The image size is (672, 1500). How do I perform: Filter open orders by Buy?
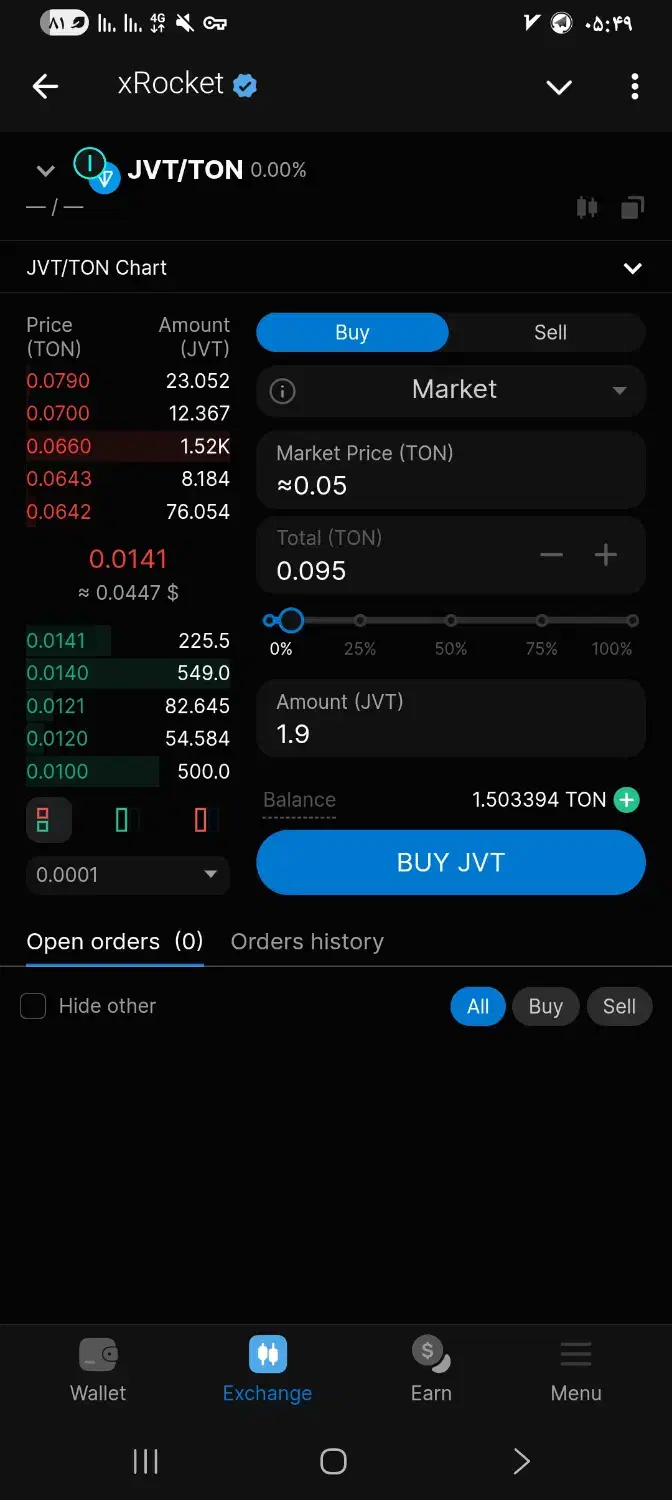point(545,1006)
